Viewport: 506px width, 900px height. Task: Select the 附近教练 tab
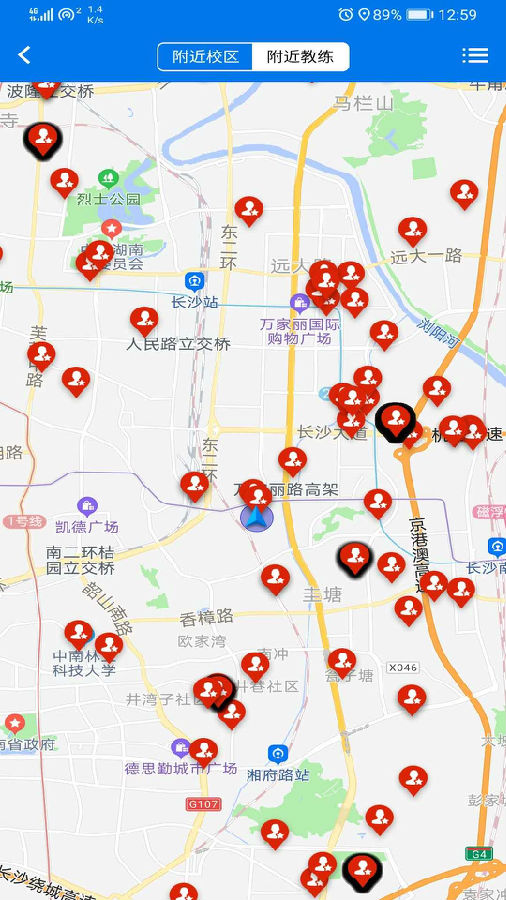pos(300,57)
